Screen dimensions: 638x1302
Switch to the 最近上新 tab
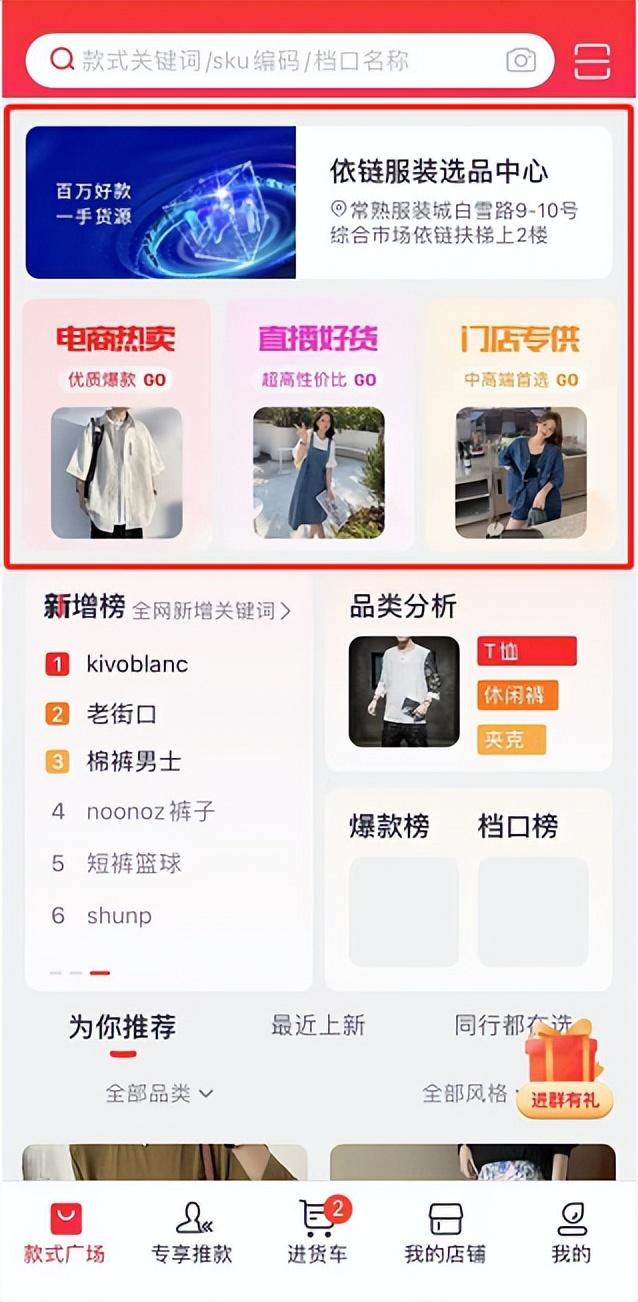point(318,1026)
